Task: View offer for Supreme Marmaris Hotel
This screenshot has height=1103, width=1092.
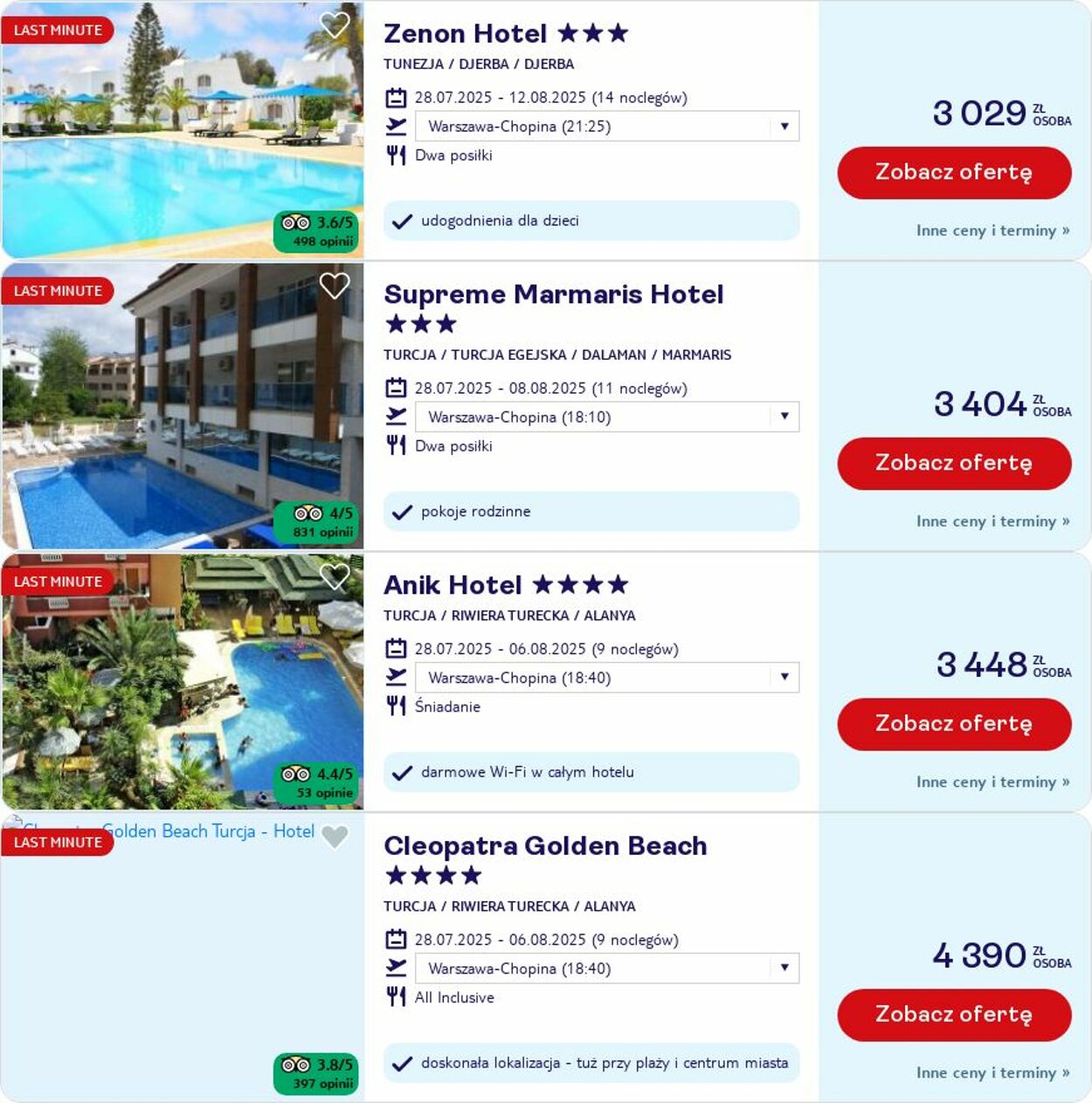Action: 954,463
